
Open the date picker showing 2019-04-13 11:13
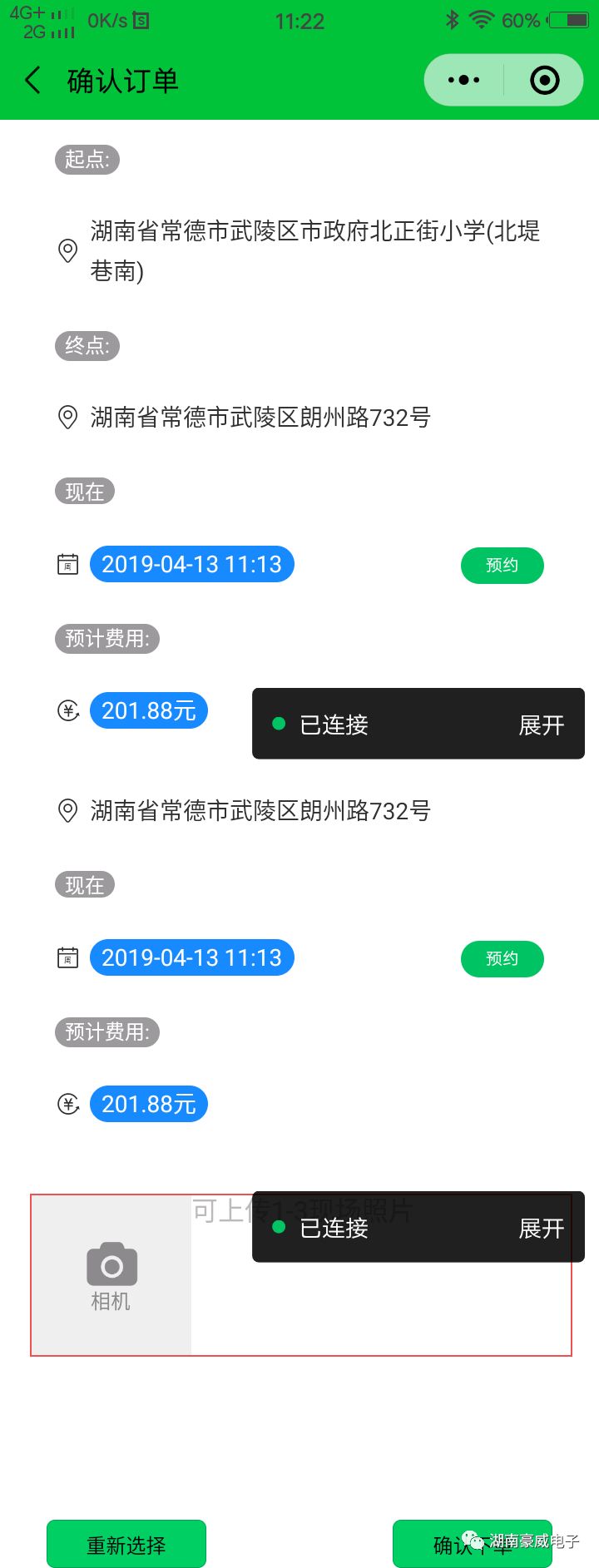point(191,563)
